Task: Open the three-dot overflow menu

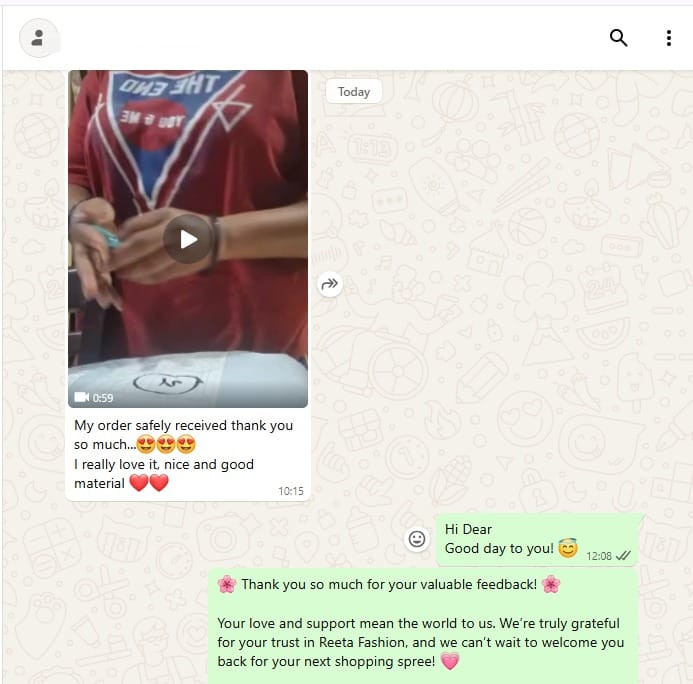Action: click(x=669, y=38)
